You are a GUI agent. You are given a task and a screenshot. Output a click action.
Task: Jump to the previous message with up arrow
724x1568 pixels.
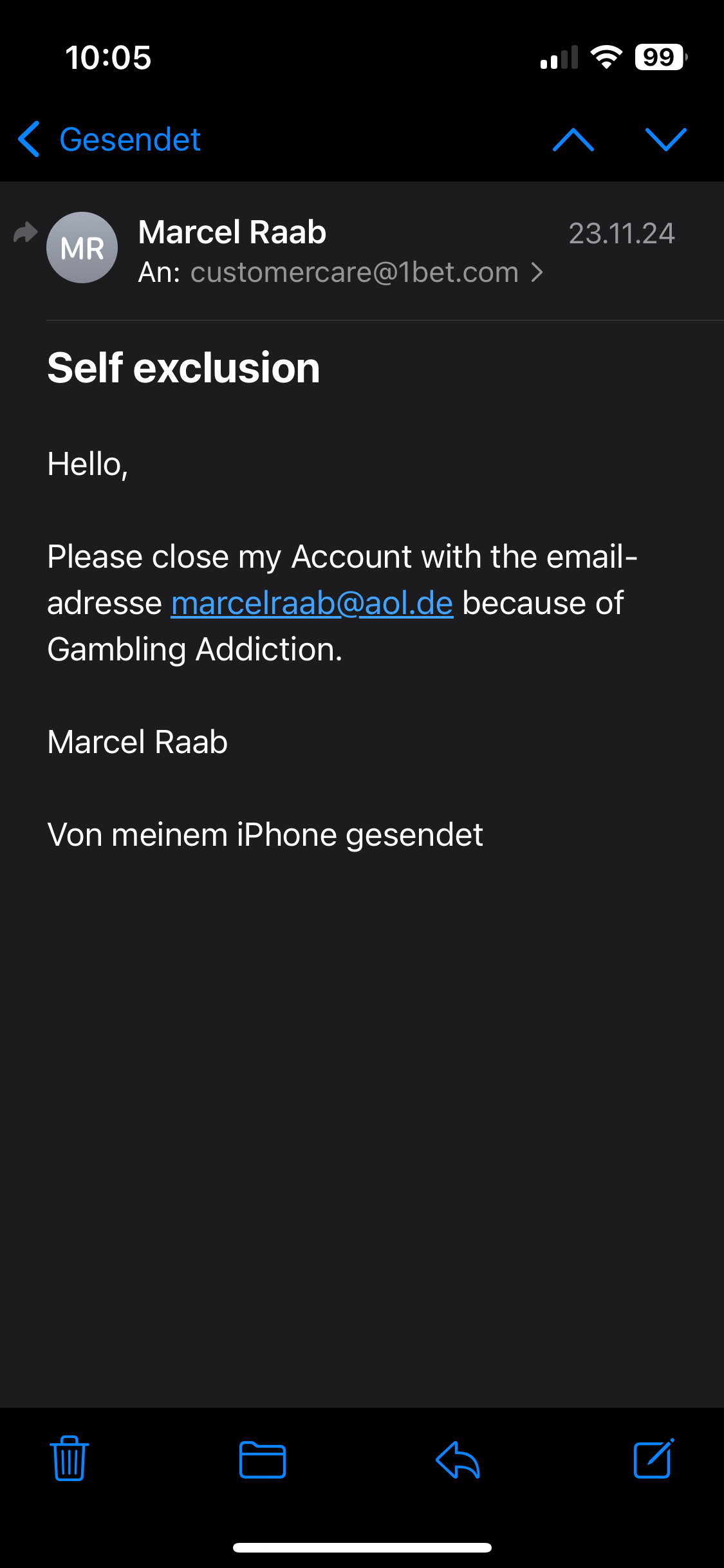(x=573, y=139)
